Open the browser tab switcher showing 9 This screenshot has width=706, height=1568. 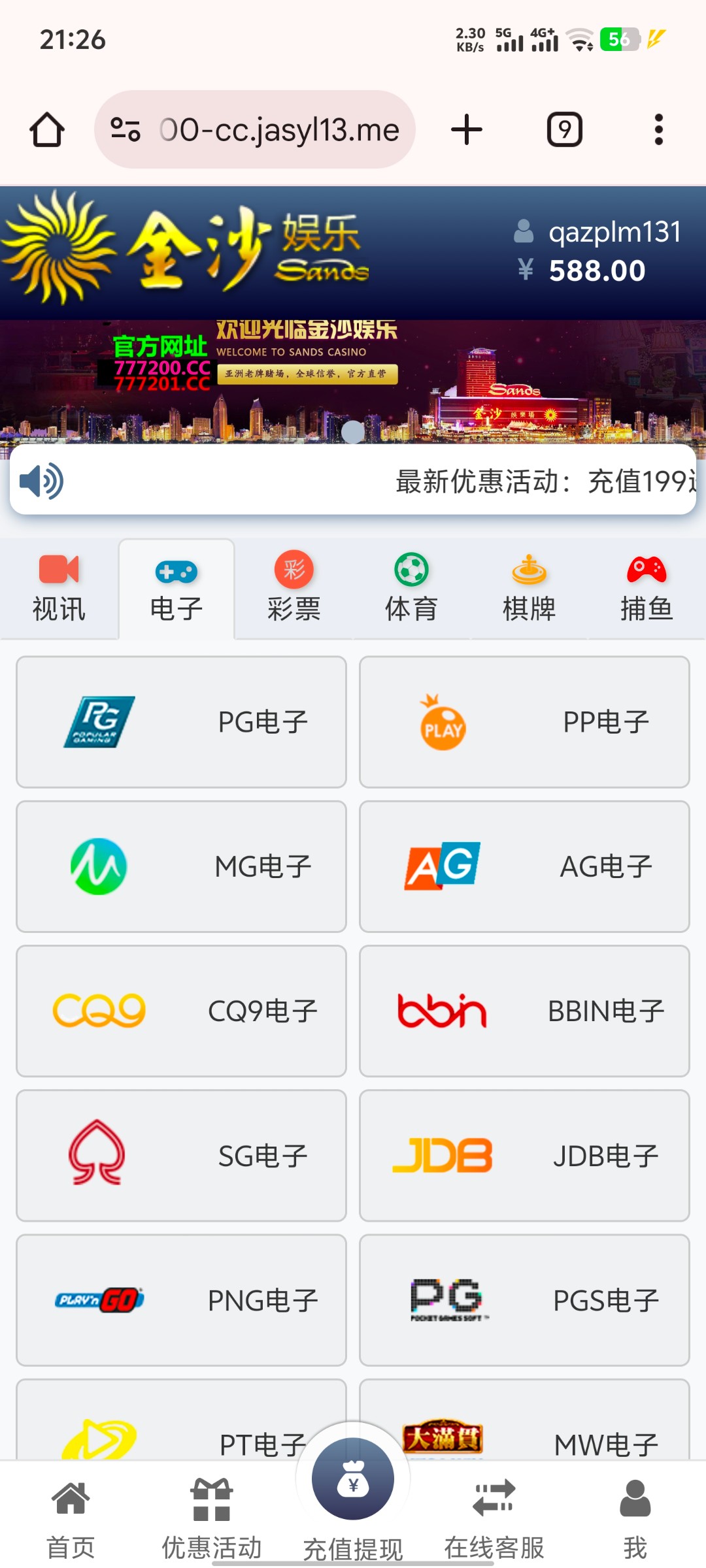[564, 129]
